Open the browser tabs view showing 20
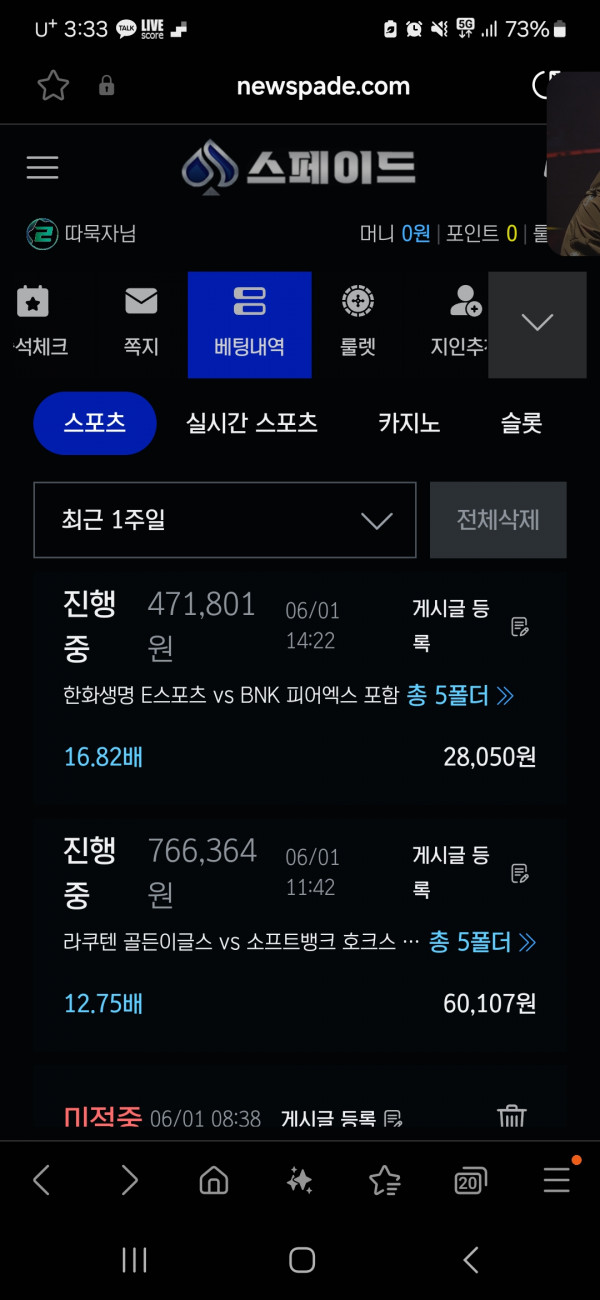The width and height of the screenshot is (600, 1300). (x=469, y=1181)
